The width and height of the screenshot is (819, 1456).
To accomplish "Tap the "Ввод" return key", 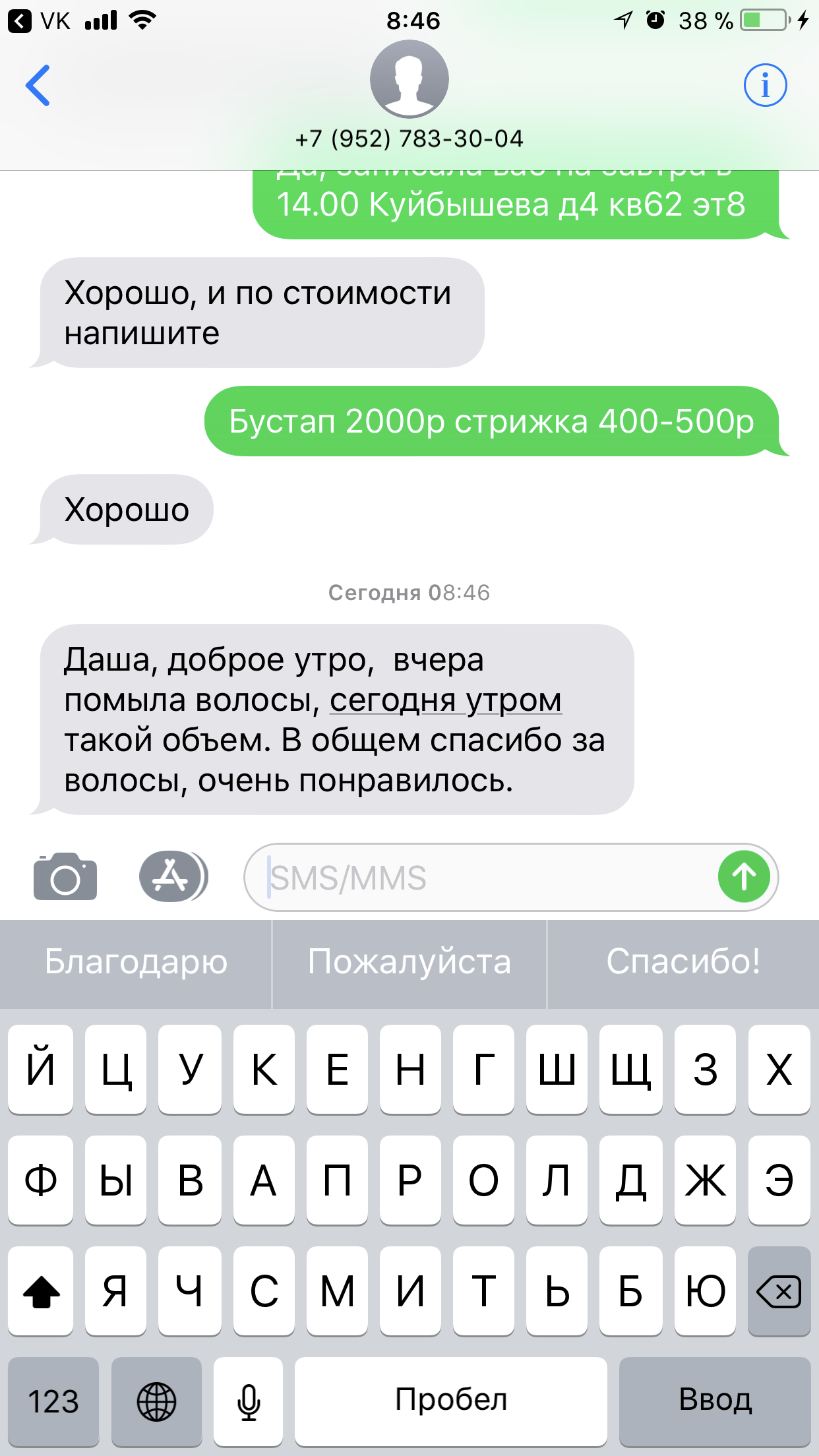I will pos(715,1401).
